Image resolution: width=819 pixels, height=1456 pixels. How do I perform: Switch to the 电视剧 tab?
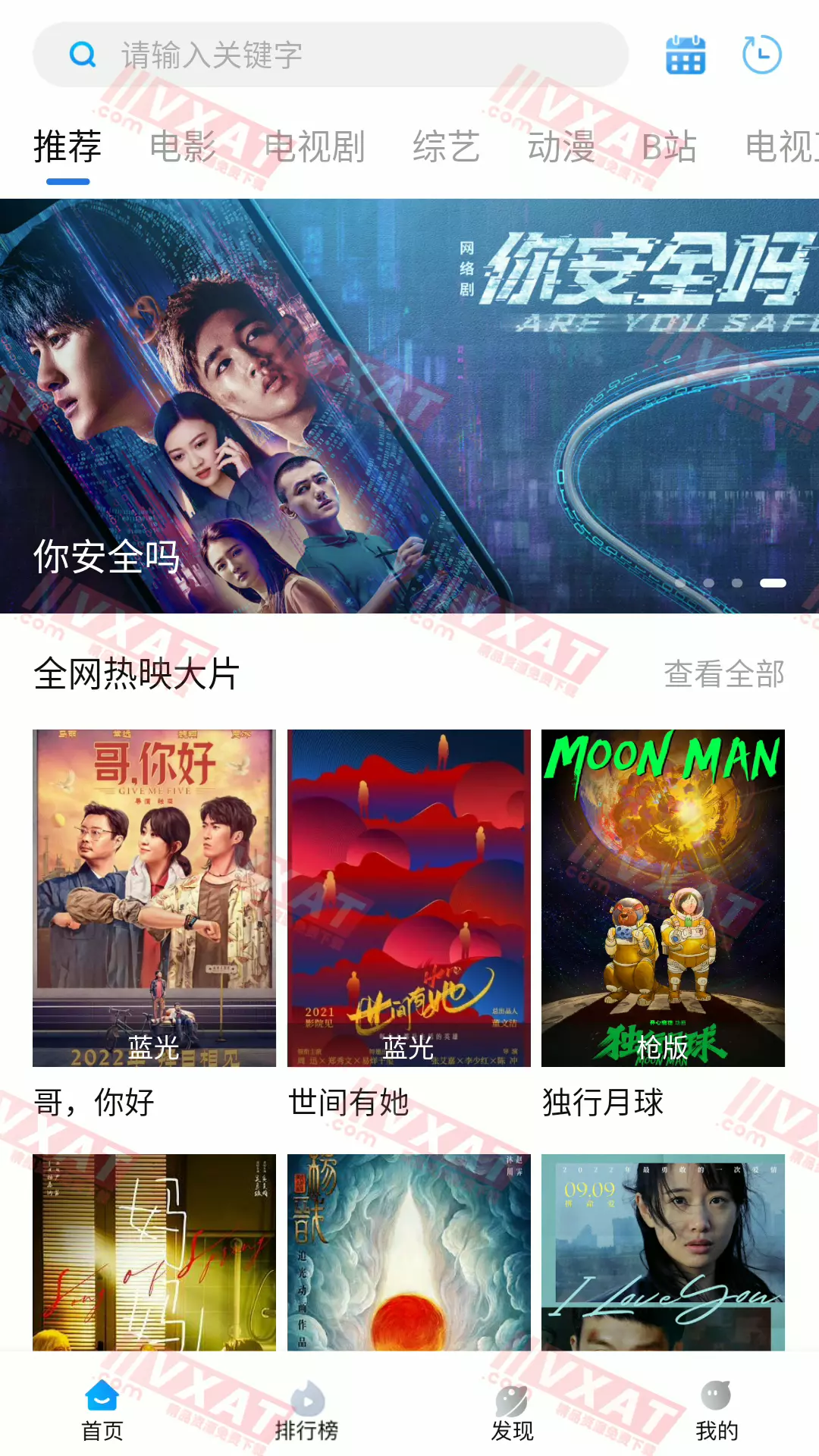pyautogui.click(x=315, y=146)
